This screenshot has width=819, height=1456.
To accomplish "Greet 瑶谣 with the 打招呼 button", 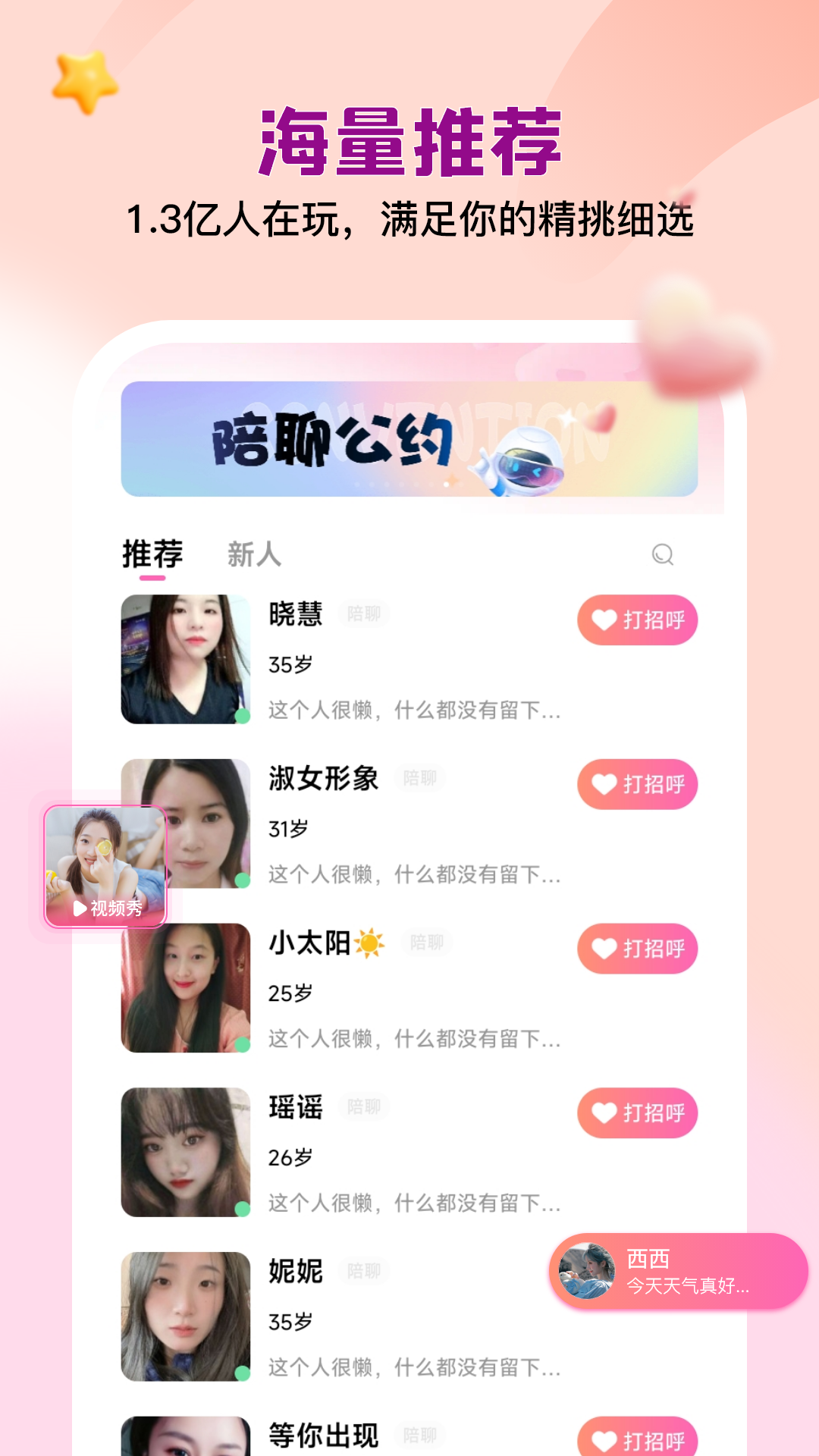I will click(x=637, y=1113).
